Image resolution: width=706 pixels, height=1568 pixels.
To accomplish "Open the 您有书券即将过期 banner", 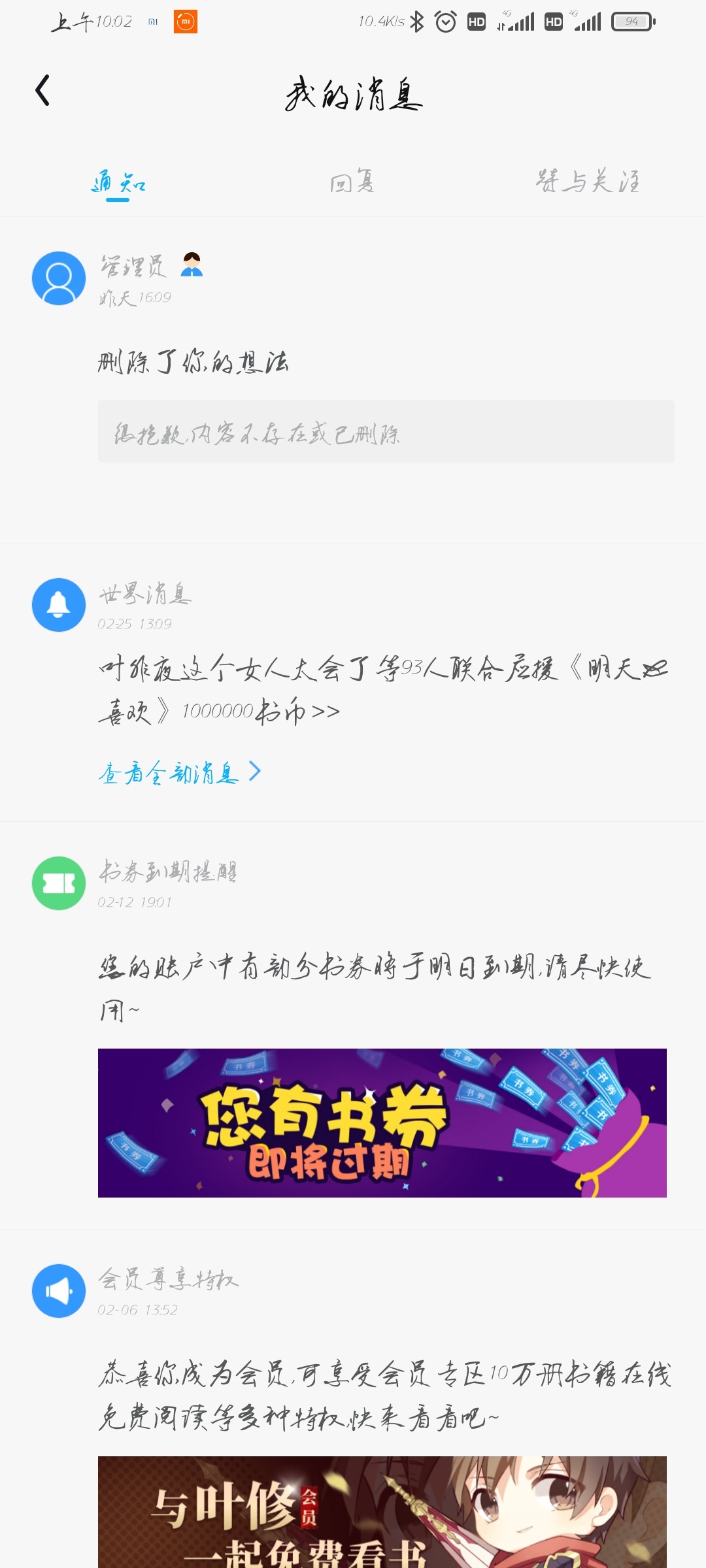I will click(x=382, y=1122).
